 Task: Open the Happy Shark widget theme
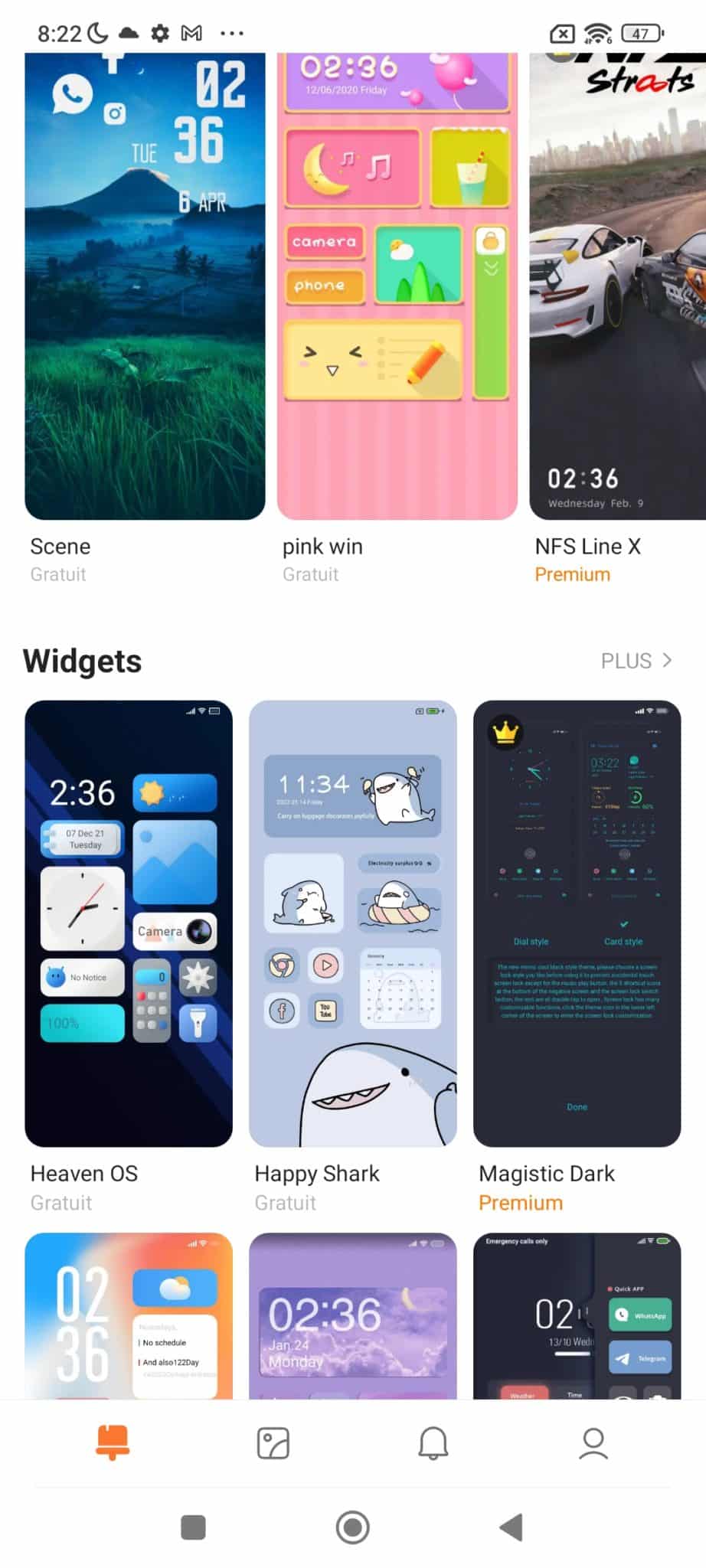[353, 923]
